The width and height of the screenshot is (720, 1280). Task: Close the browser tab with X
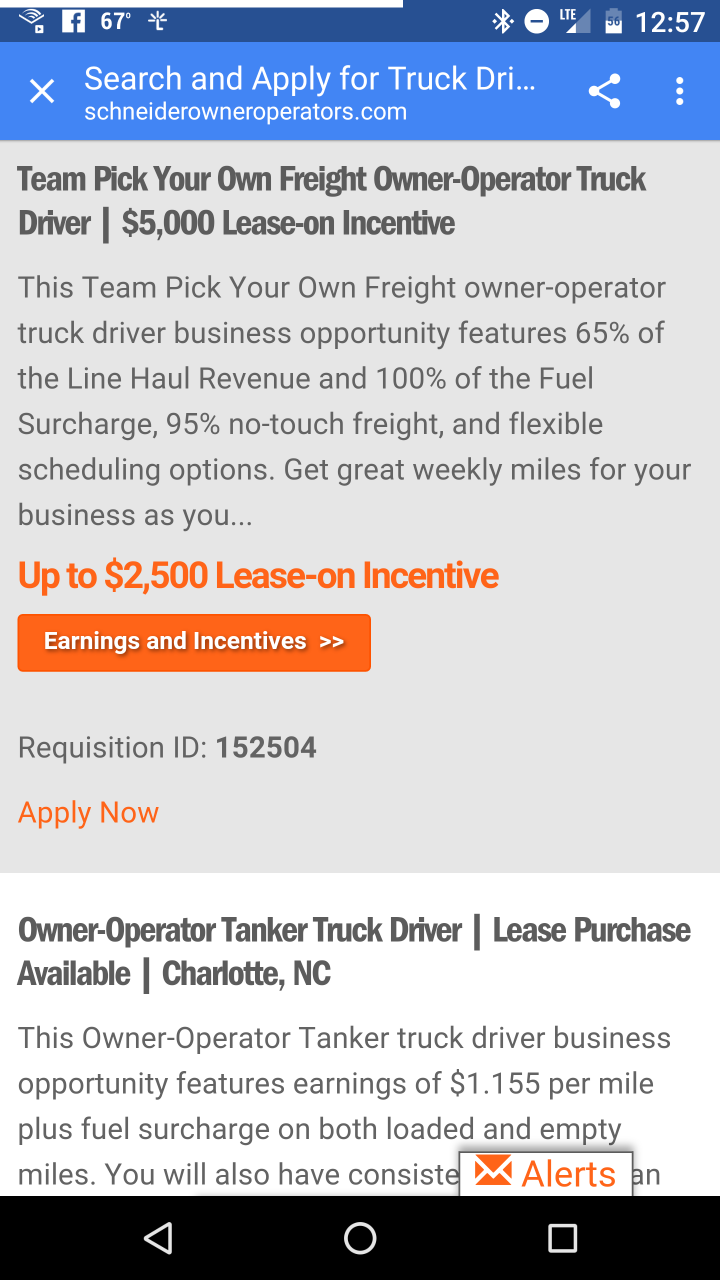click(42, 92)
